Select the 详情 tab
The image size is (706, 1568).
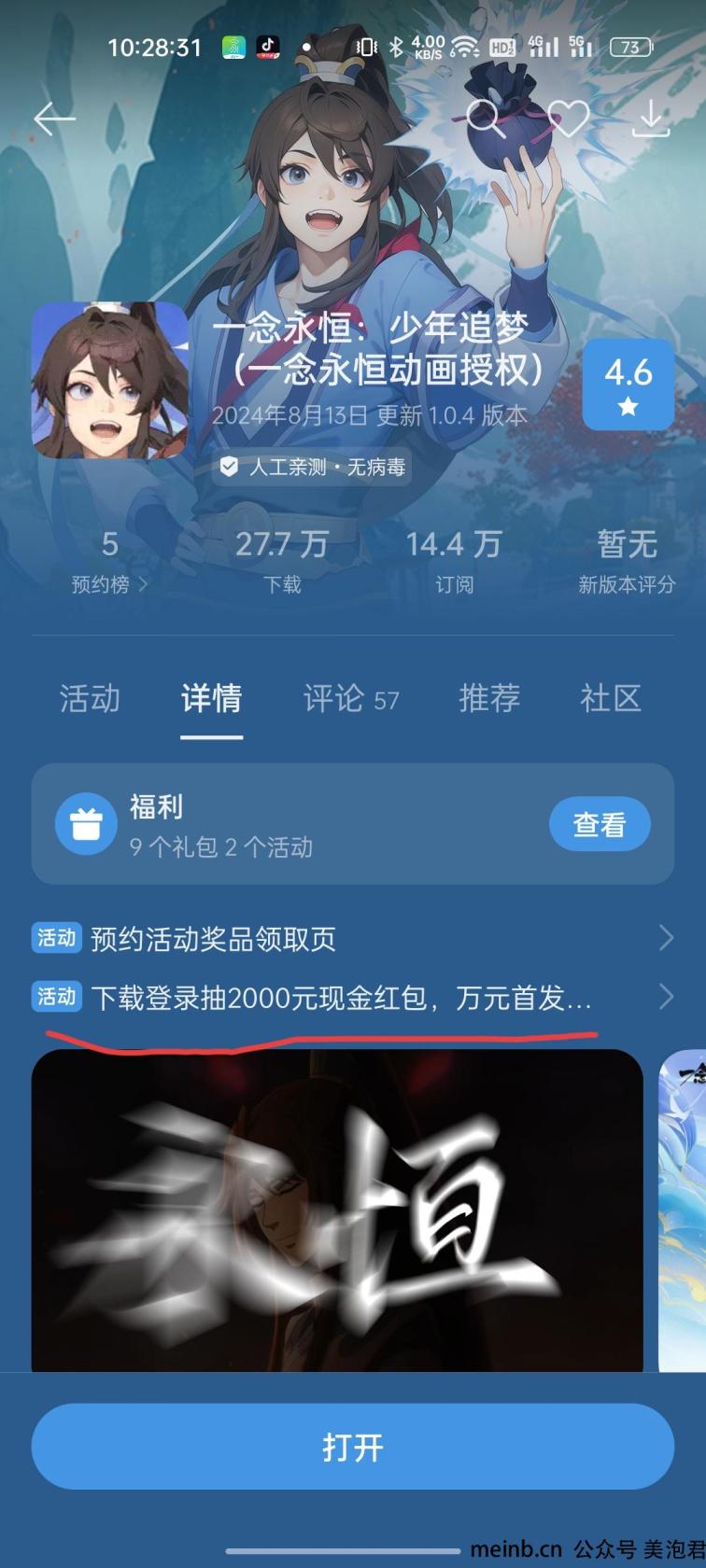(212, 698)
